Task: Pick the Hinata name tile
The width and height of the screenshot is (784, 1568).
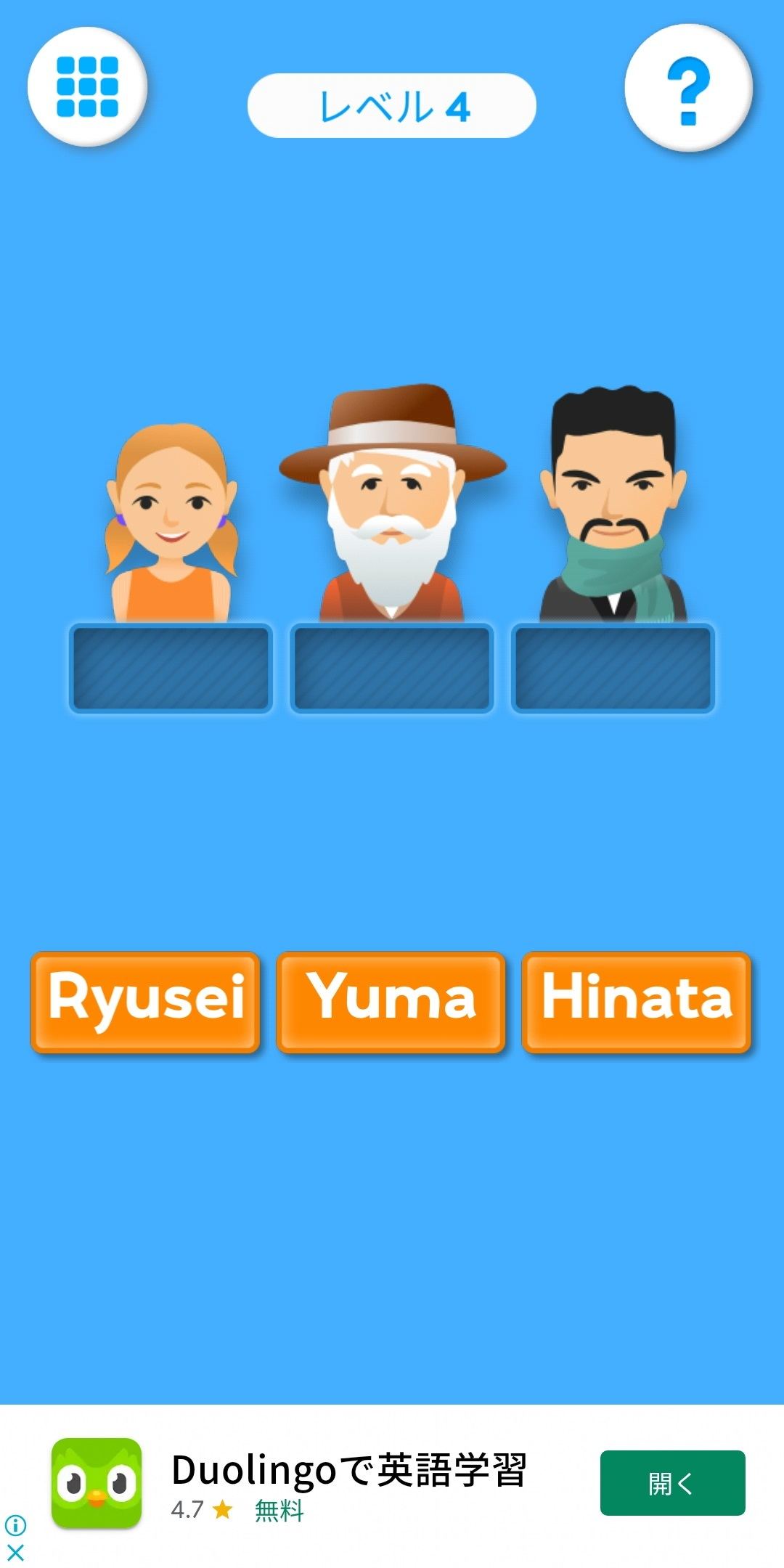Action: (636, 1002)
